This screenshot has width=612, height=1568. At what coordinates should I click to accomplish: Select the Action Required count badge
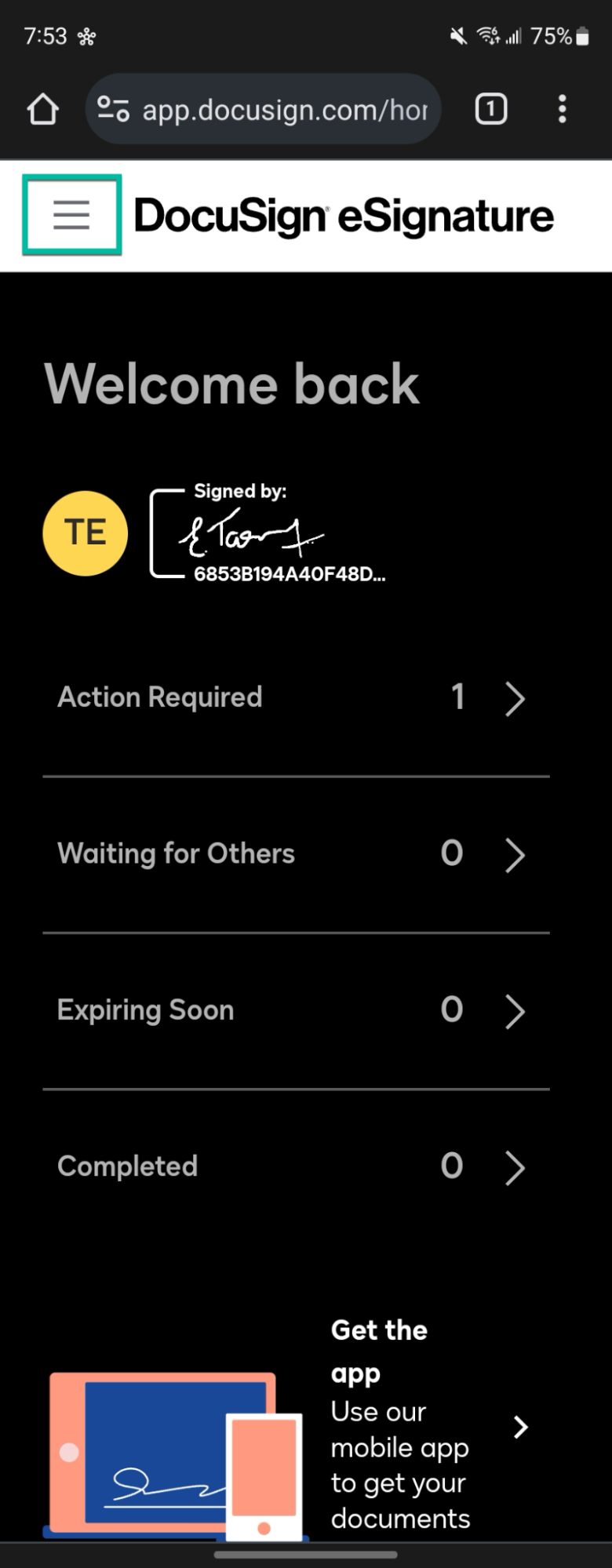coord(458,697)
